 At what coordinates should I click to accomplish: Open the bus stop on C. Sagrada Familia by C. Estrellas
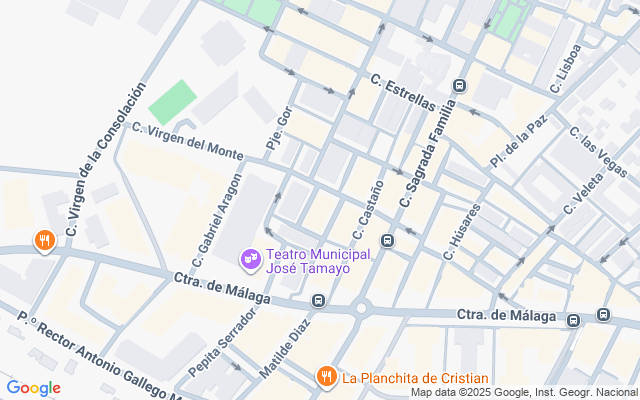tap(460, 86)
